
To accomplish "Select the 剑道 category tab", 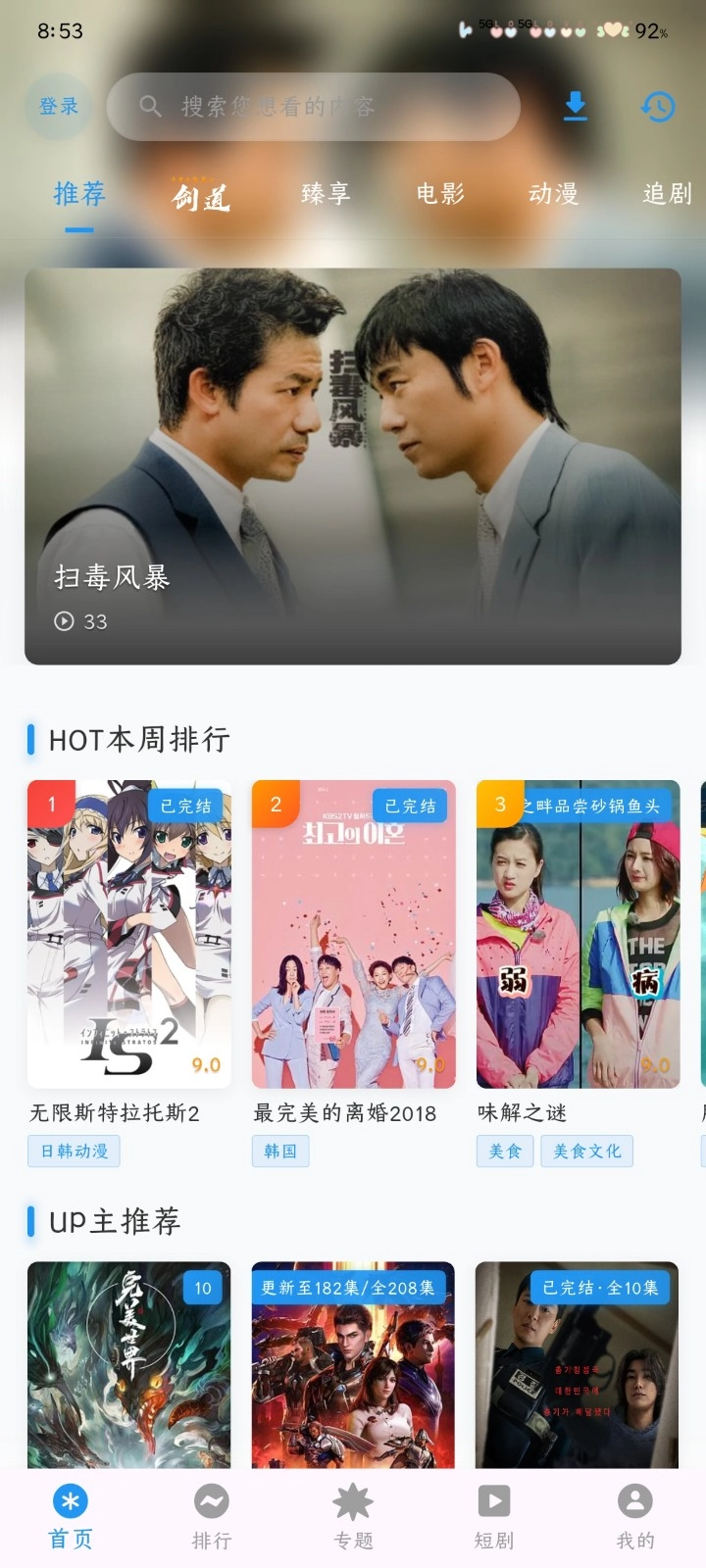I will (x=201, y=194).
